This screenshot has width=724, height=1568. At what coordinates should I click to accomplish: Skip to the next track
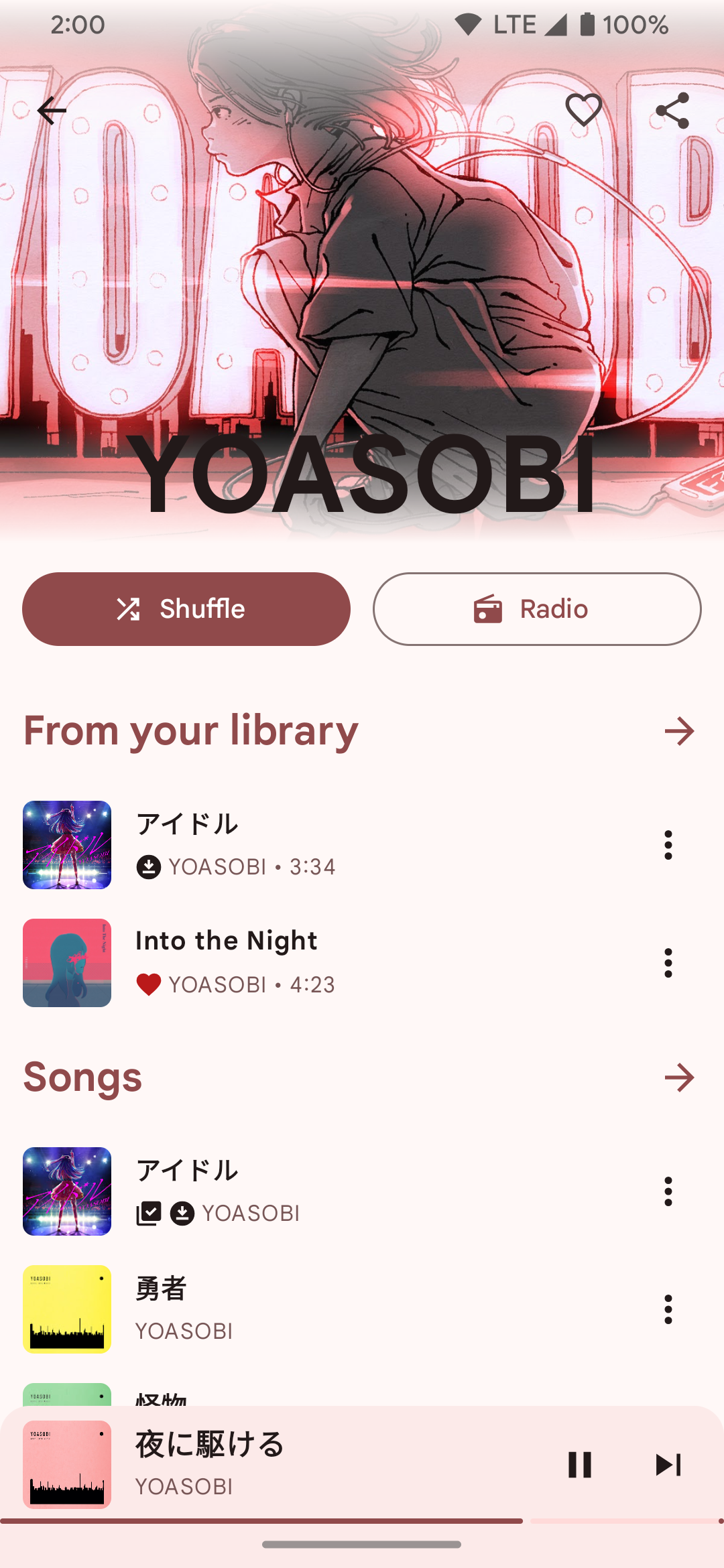pos(668,1465)
